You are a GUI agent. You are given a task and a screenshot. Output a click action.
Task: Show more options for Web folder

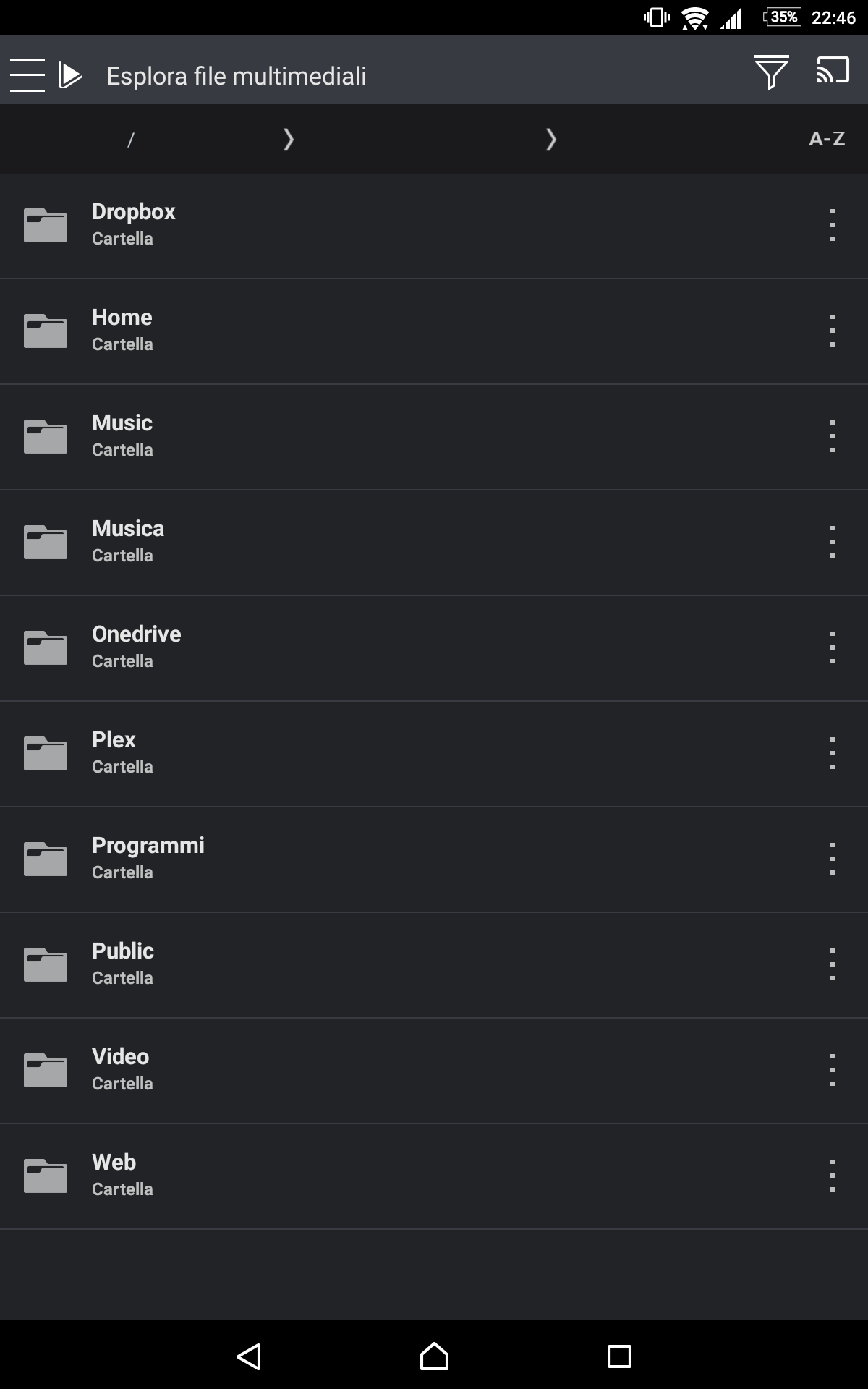[833, 1176]
